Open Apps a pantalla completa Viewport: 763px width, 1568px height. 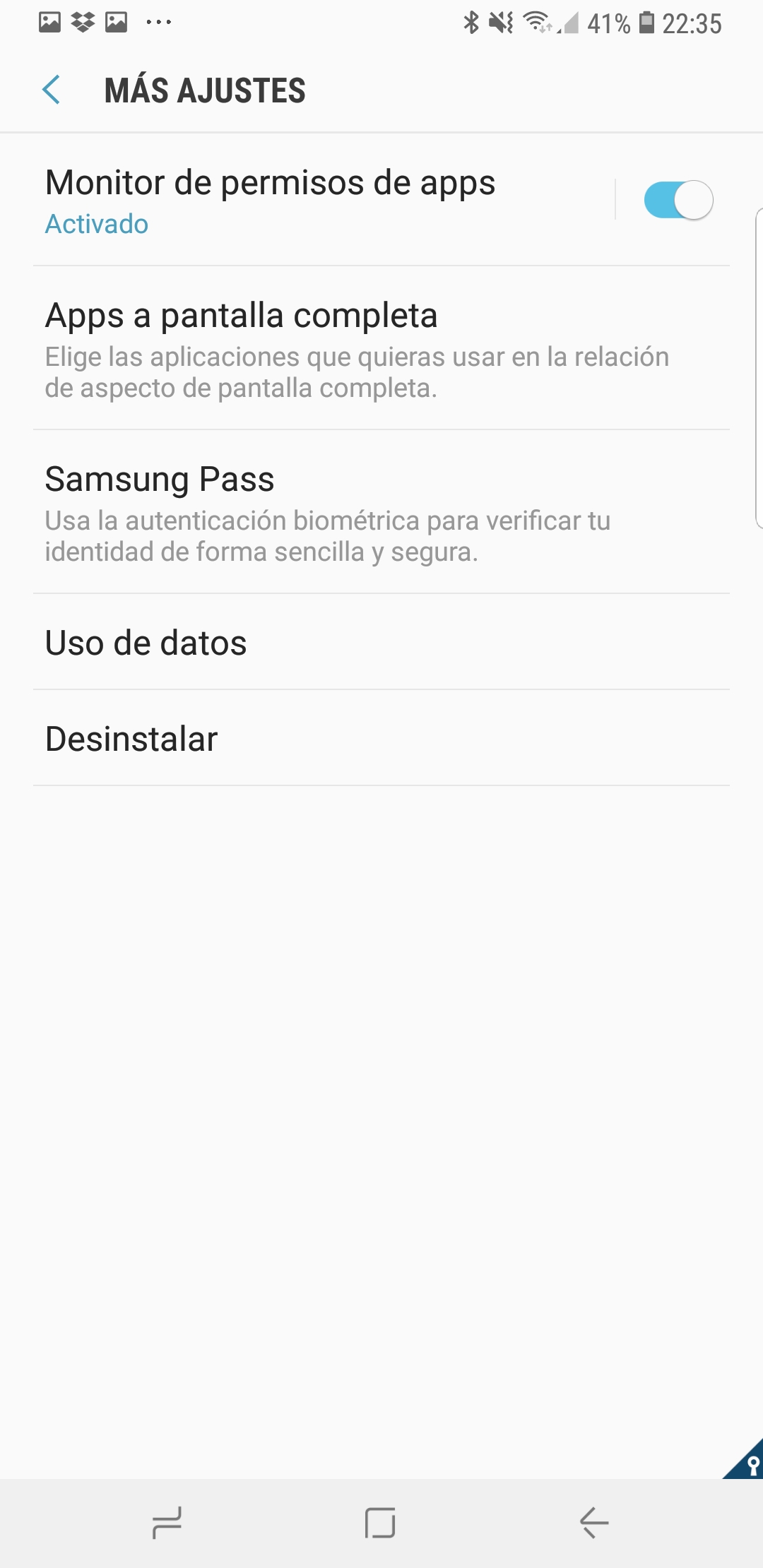point(381,349)
